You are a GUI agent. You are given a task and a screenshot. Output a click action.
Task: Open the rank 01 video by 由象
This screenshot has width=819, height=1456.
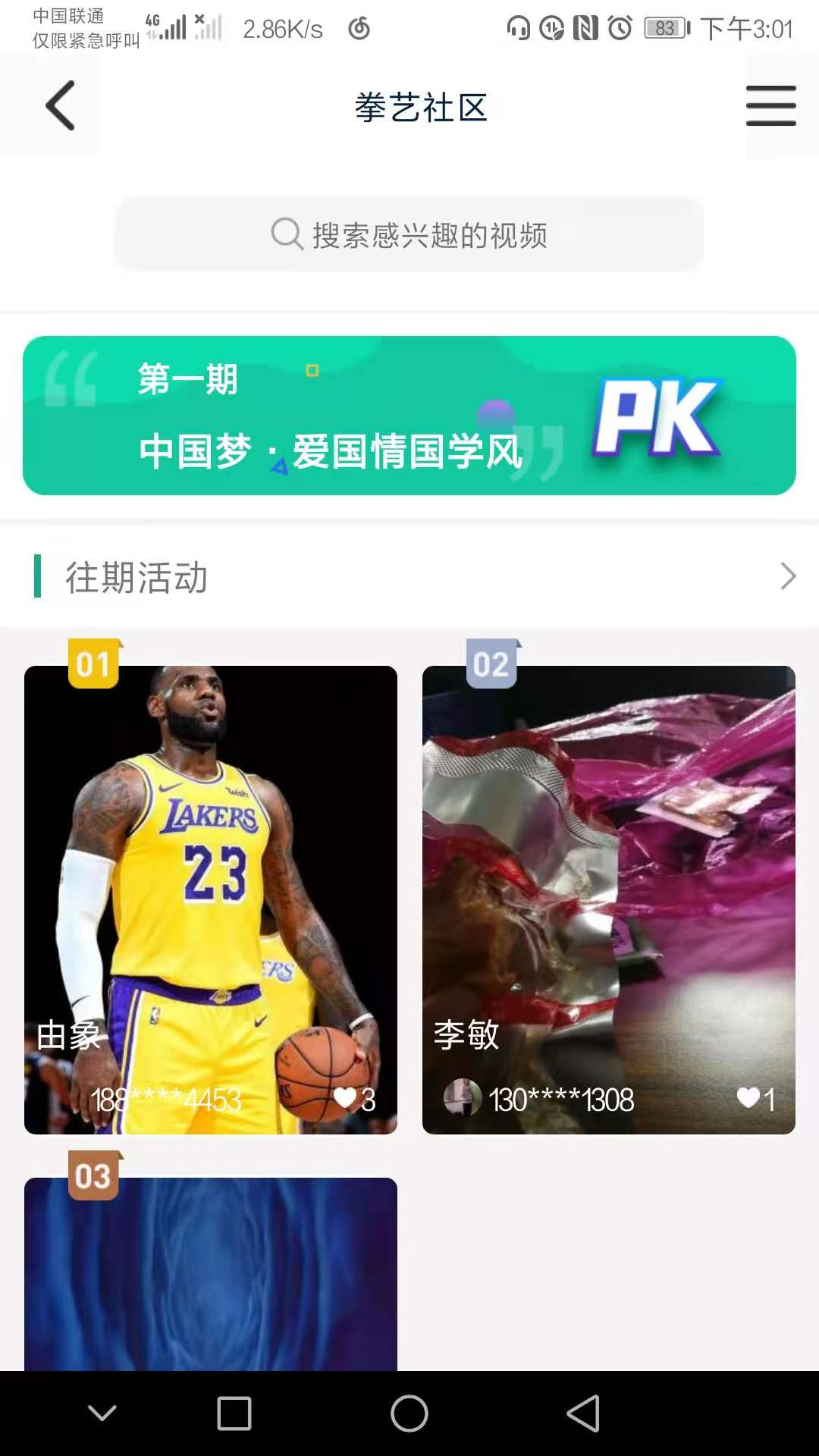tap(211, 872)
